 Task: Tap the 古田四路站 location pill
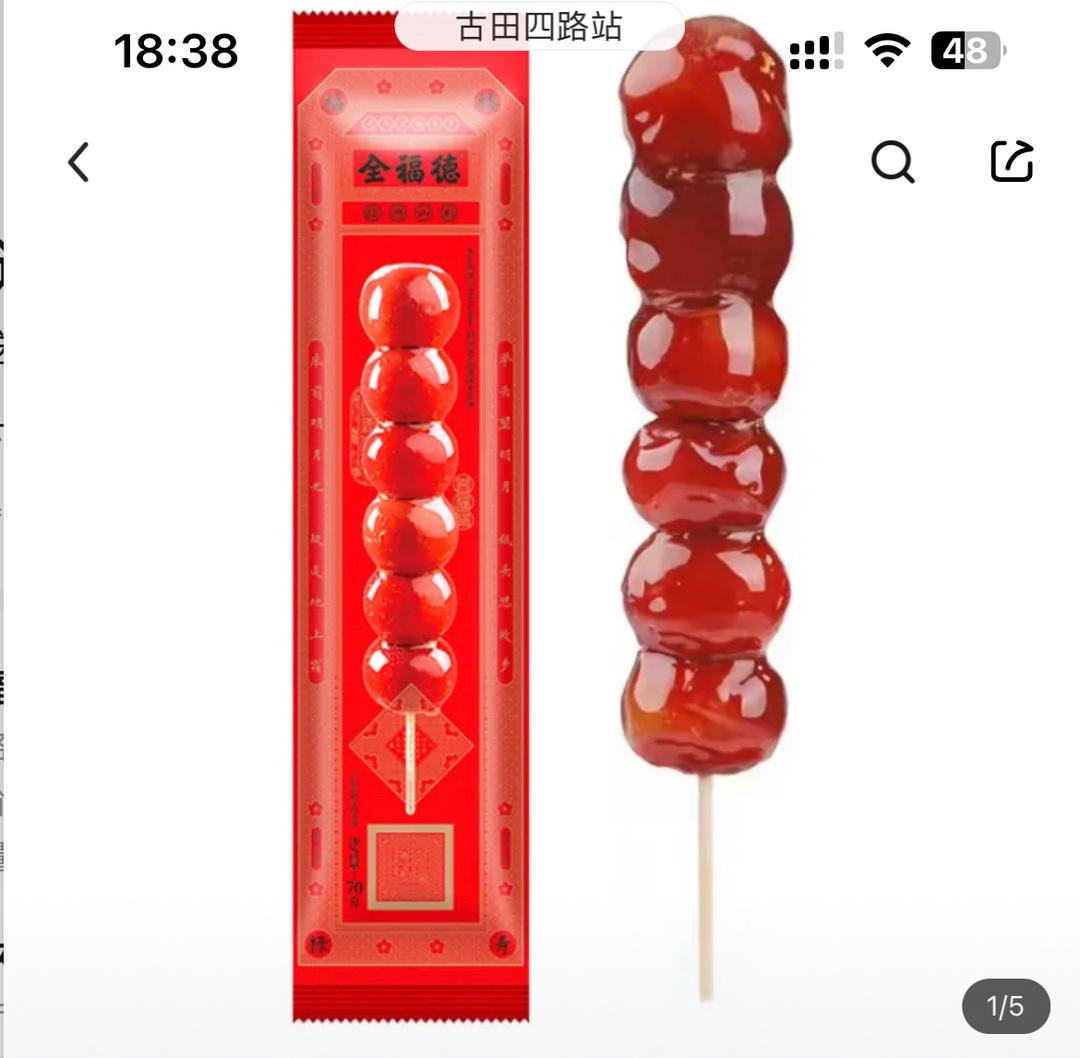click(x=540, y=27)
